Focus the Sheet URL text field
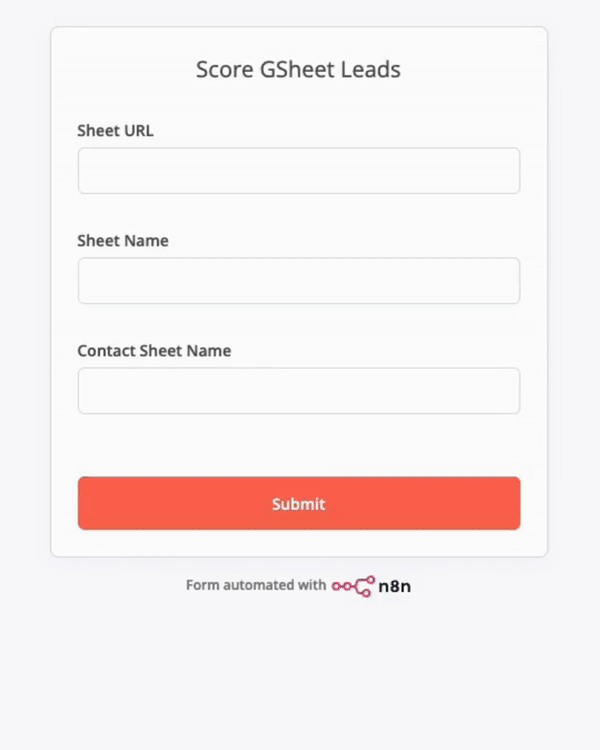The height and width of the screenshot is (750, 600). pyautogui.click(x=298, y=171)
